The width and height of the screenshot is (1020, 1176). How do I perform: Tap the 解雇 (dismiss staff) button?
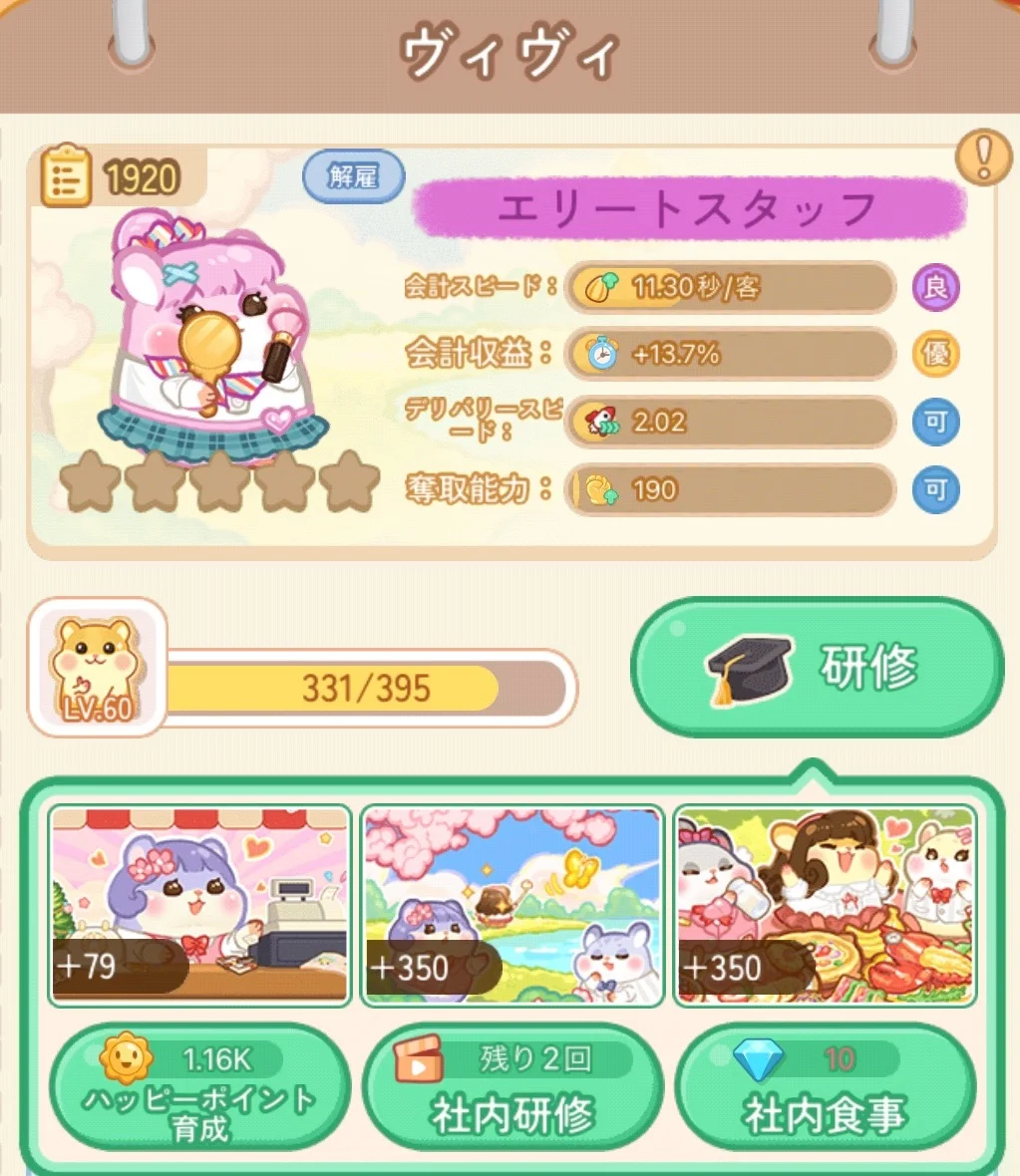click(354, 177)
